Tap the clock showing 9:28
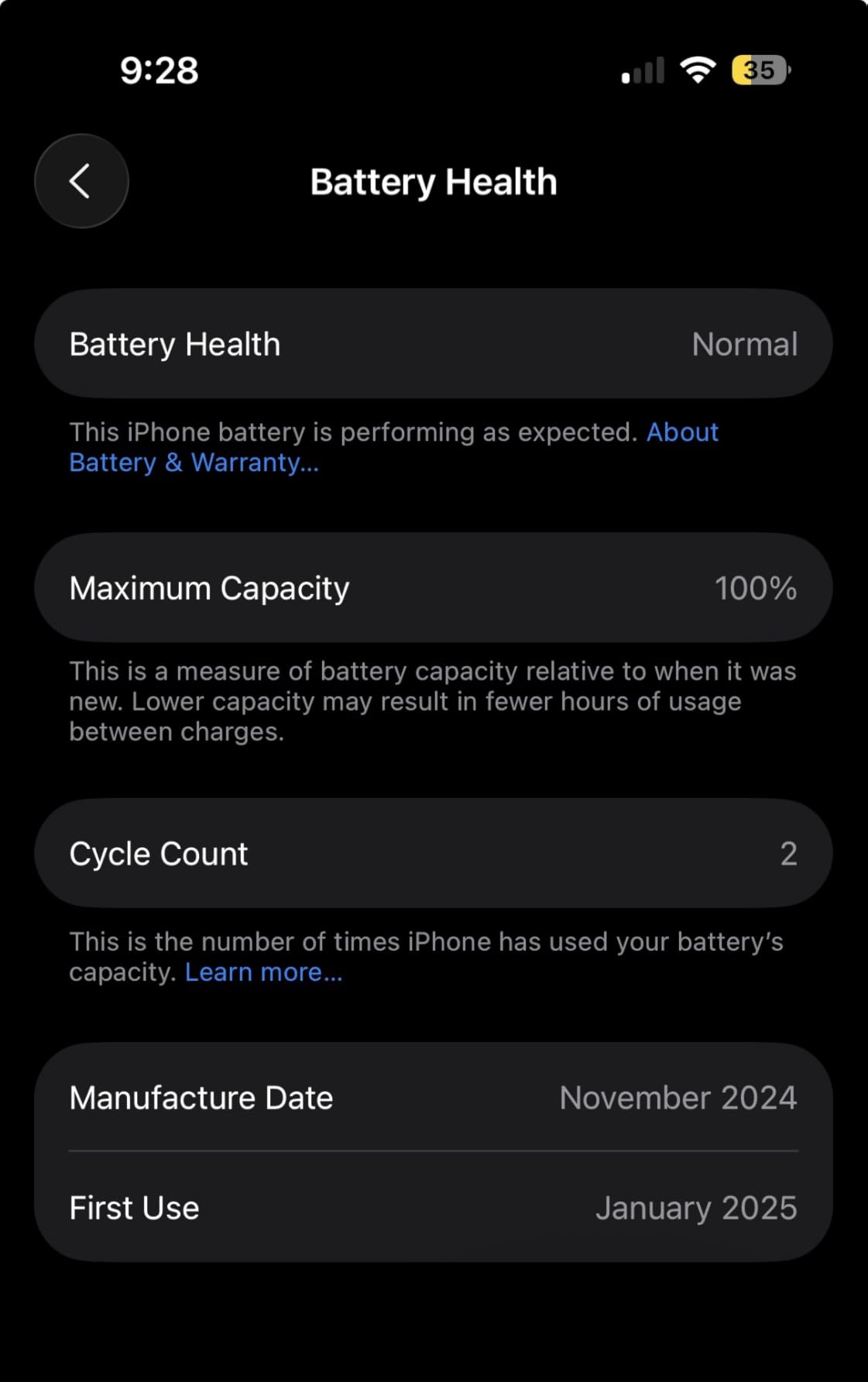 coord(158,70)
